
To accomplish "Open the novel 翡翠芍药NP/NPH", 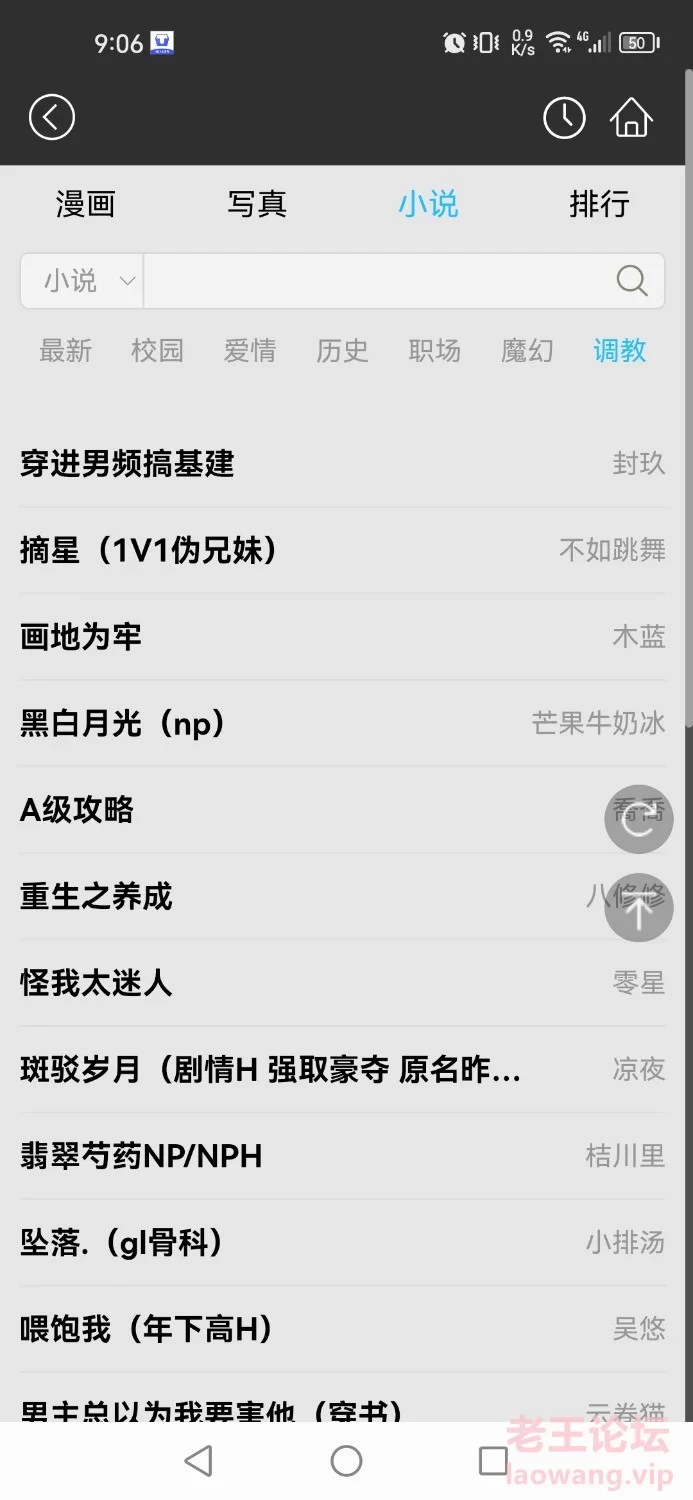I will [x=343, y=1156].
